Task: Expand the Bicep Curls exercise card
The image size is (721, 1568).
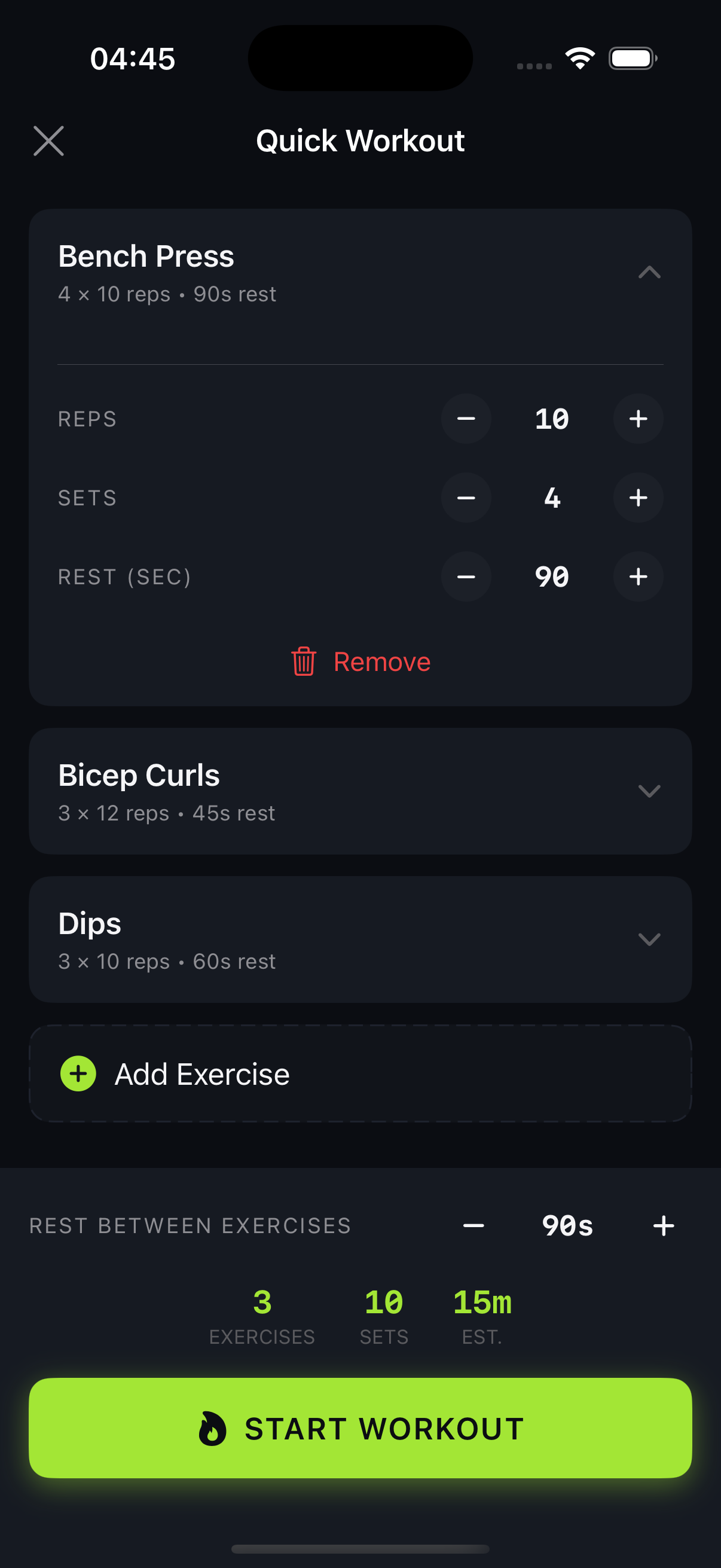Action: click(x=650, y=791)
